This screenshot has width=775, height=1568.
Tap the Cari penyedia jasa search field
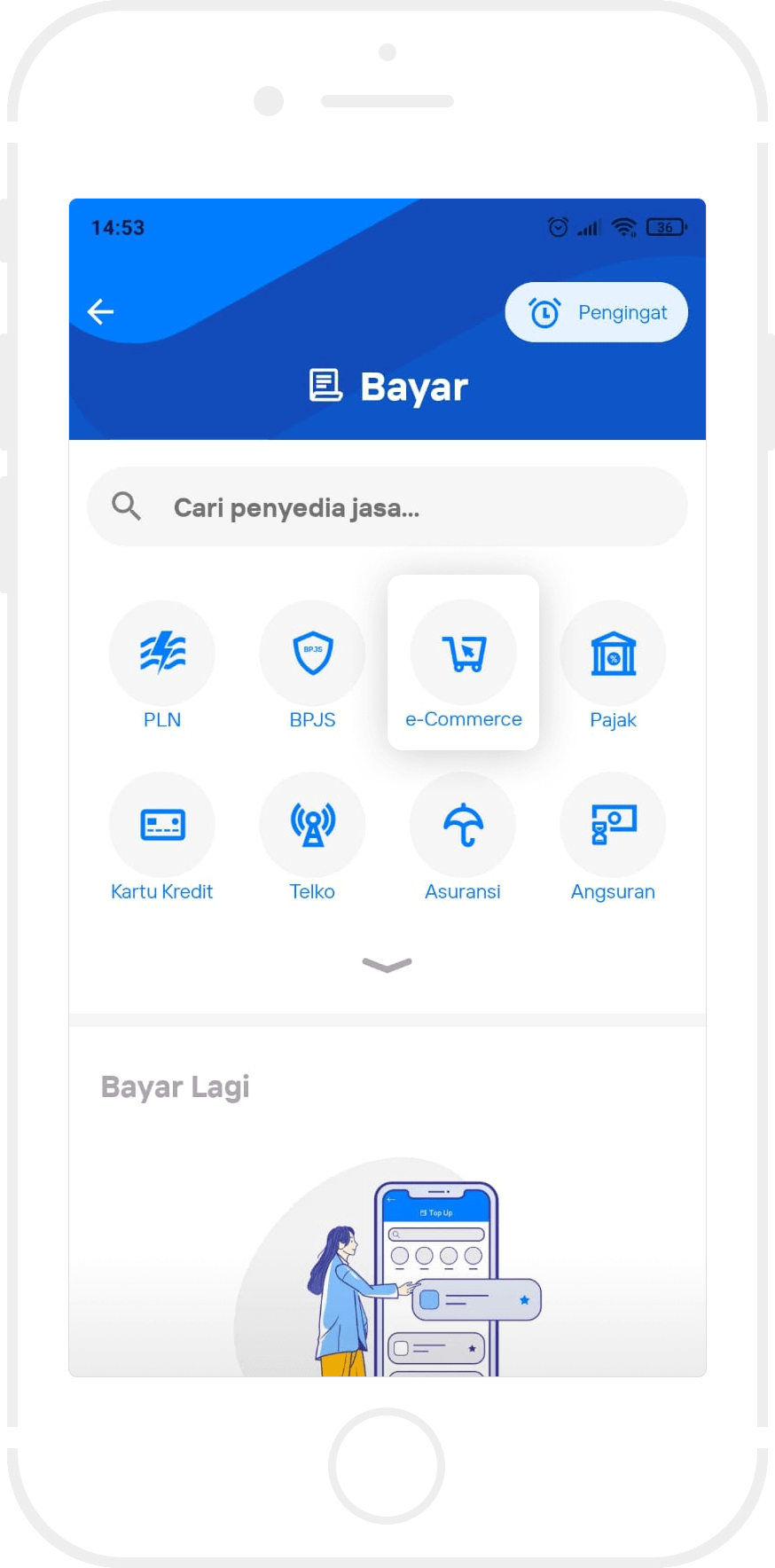pyautogui.click(x=387, y=507)
